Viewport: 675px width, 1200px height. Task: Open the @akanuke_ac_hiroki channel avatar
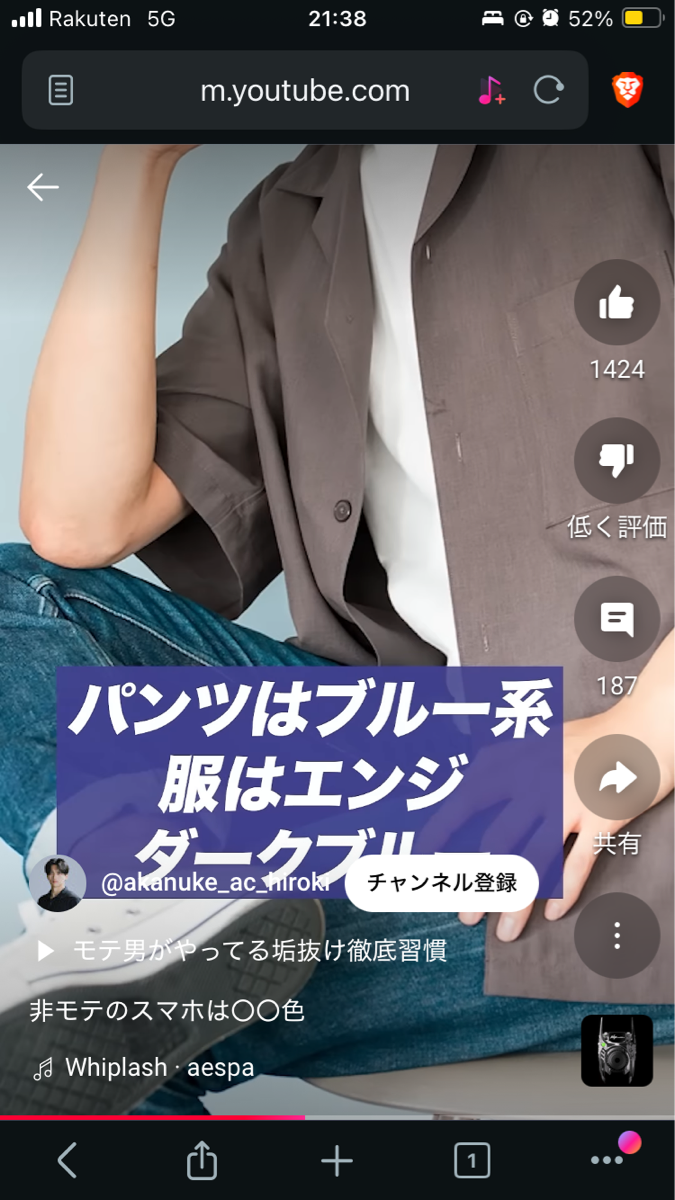coord(57,883)
